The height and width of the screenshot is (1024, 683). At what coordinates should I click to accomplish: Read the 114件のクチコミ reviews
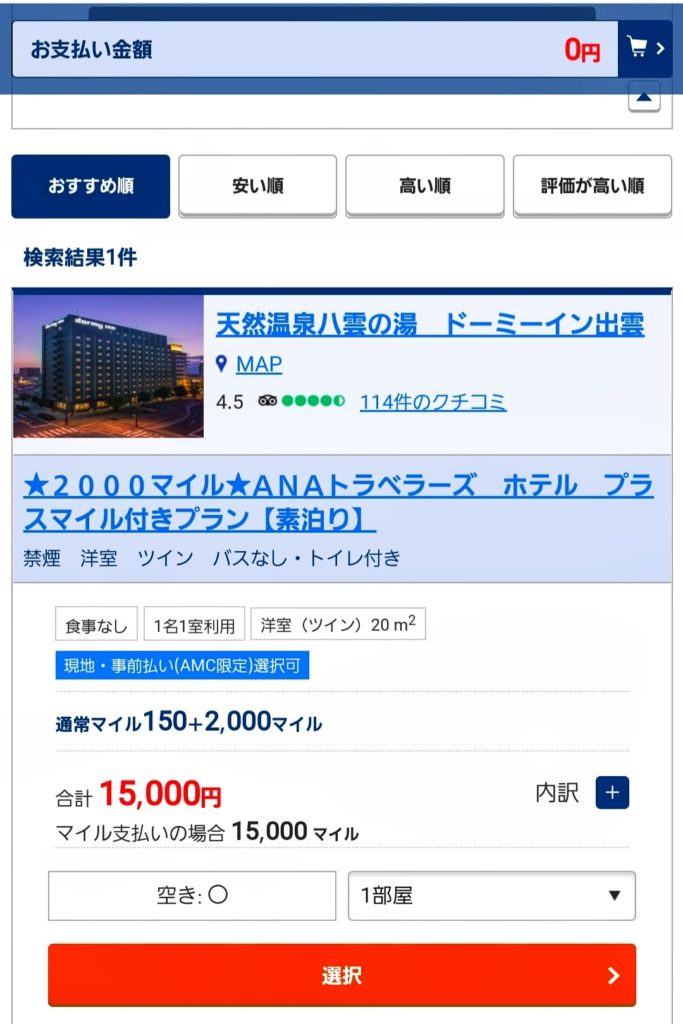pos(433,402)
